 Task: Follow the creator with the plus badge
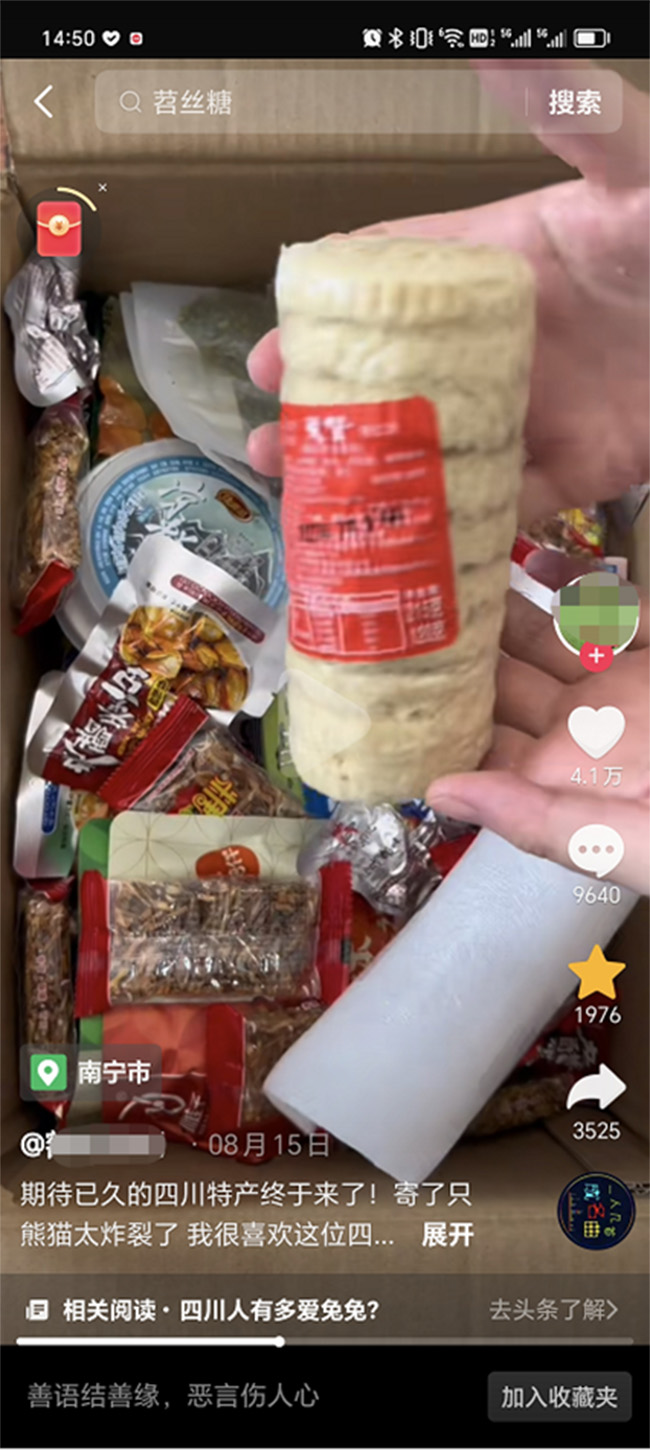596,657
